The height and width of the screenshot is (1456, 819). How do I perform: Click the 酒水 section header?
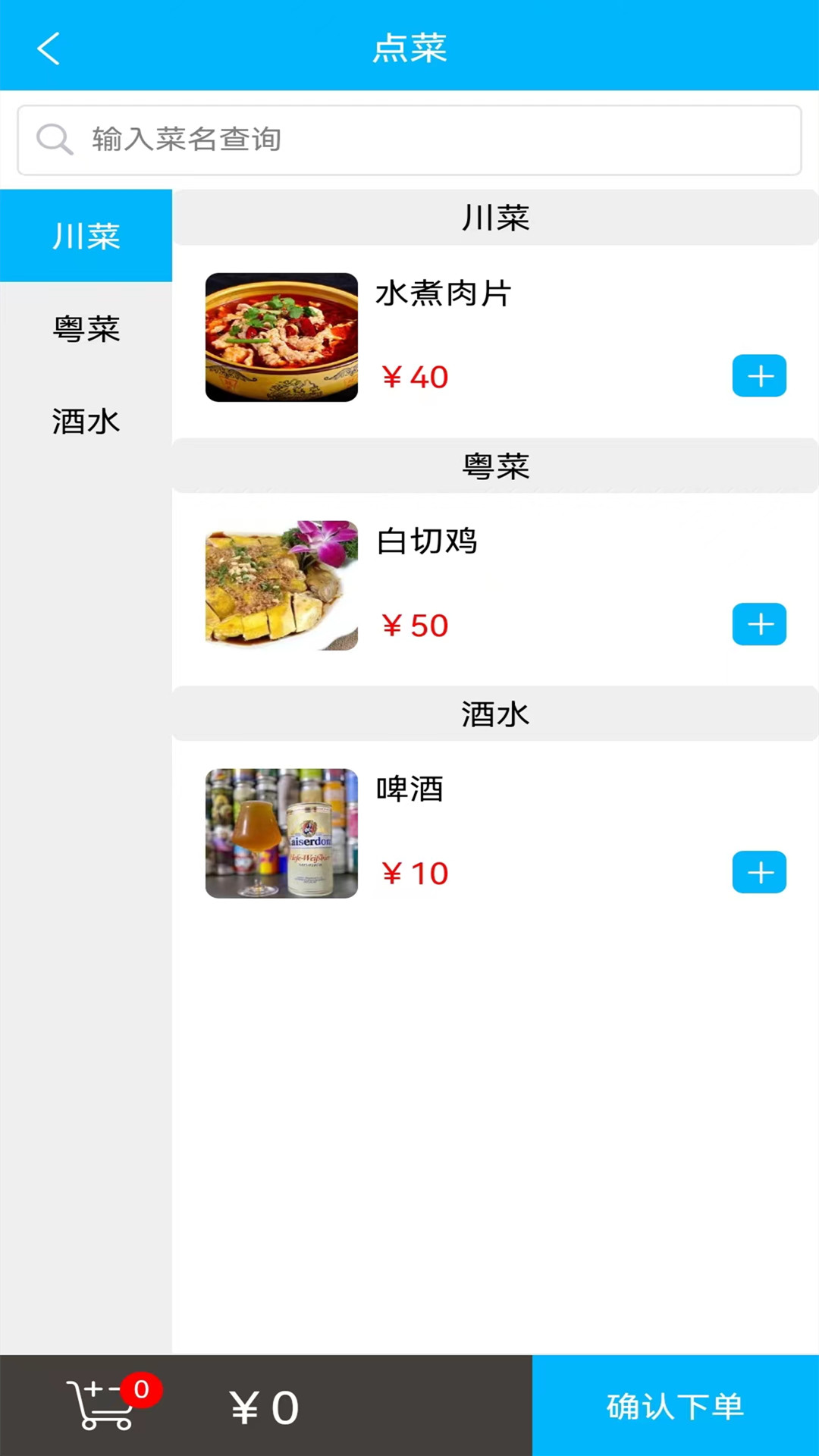495,714
